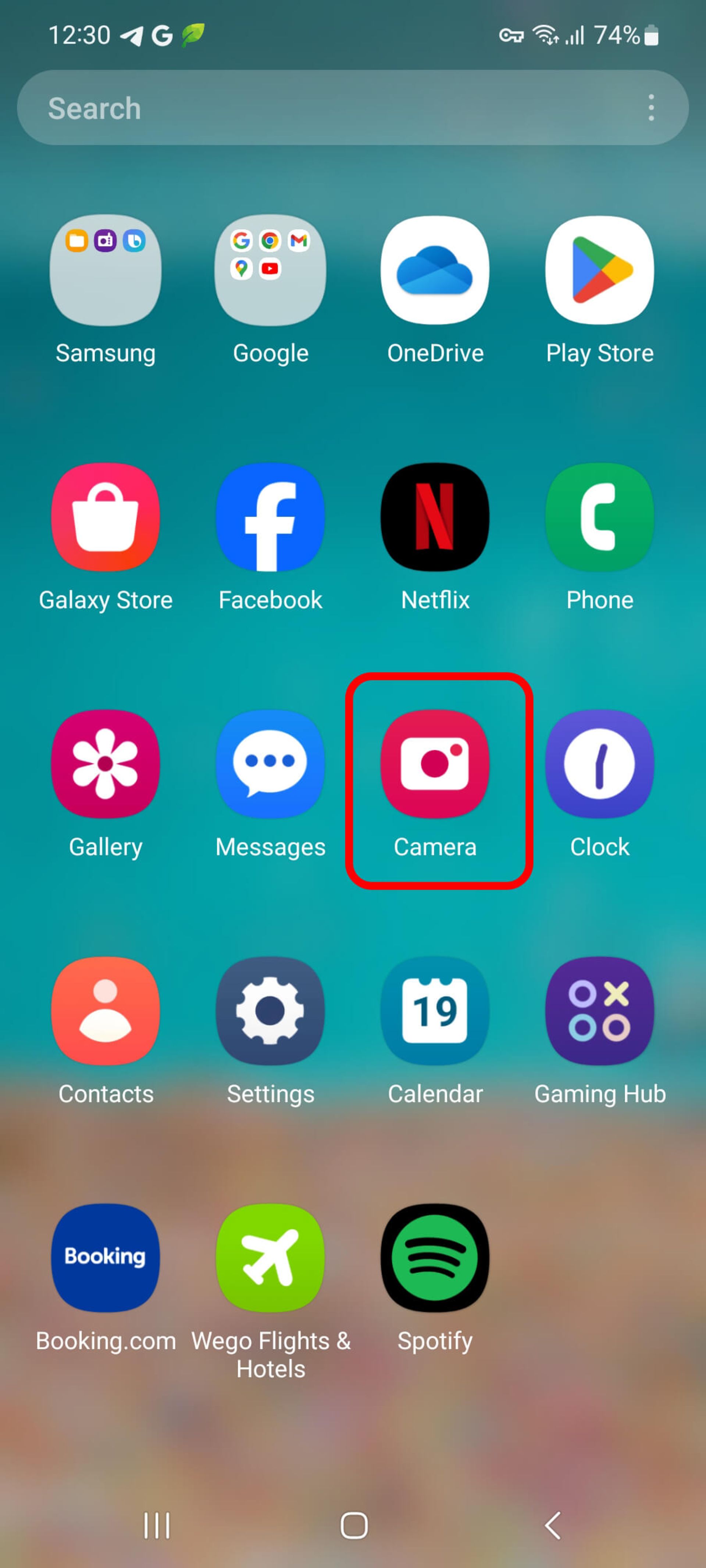Open the three-dot overflow menu
Viewport: 706px width, 1568px height.
(x=651, y=108)
